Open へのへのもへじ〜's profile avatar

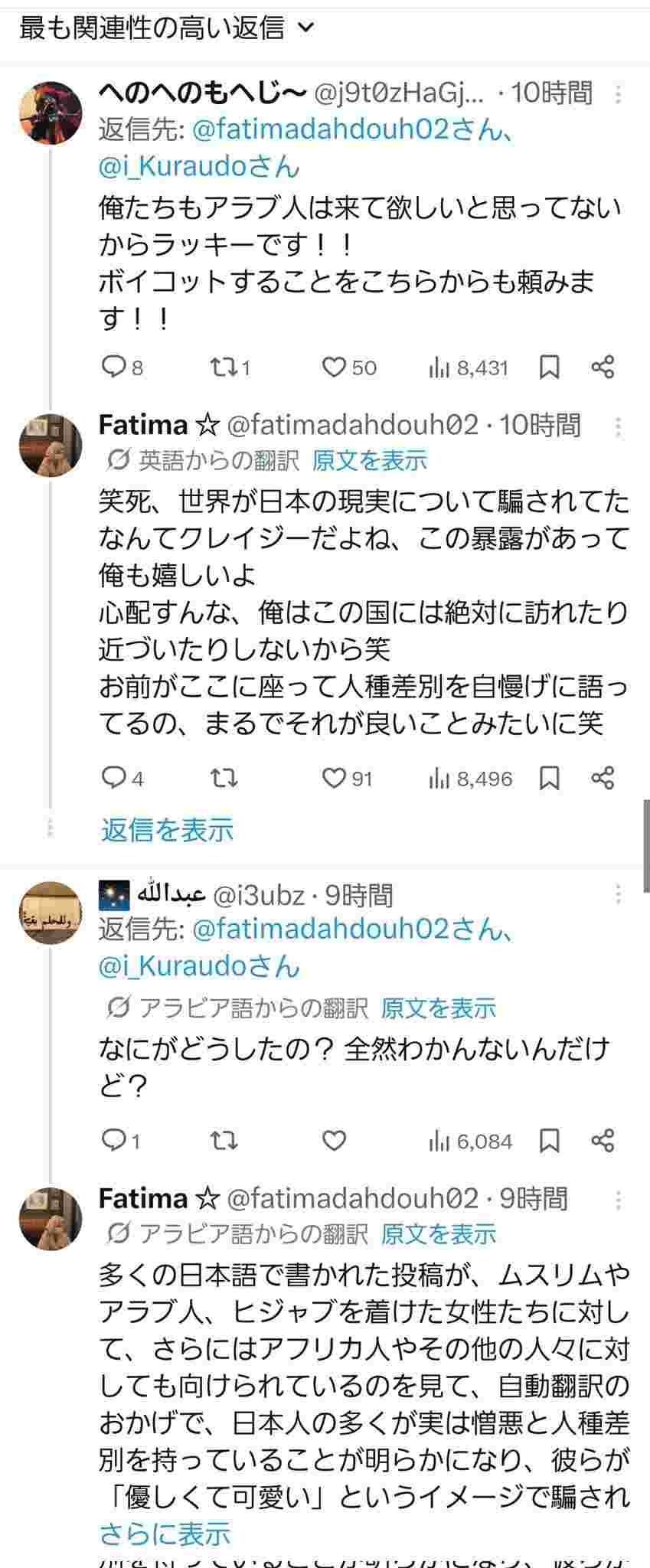click(x=51, y=113)
